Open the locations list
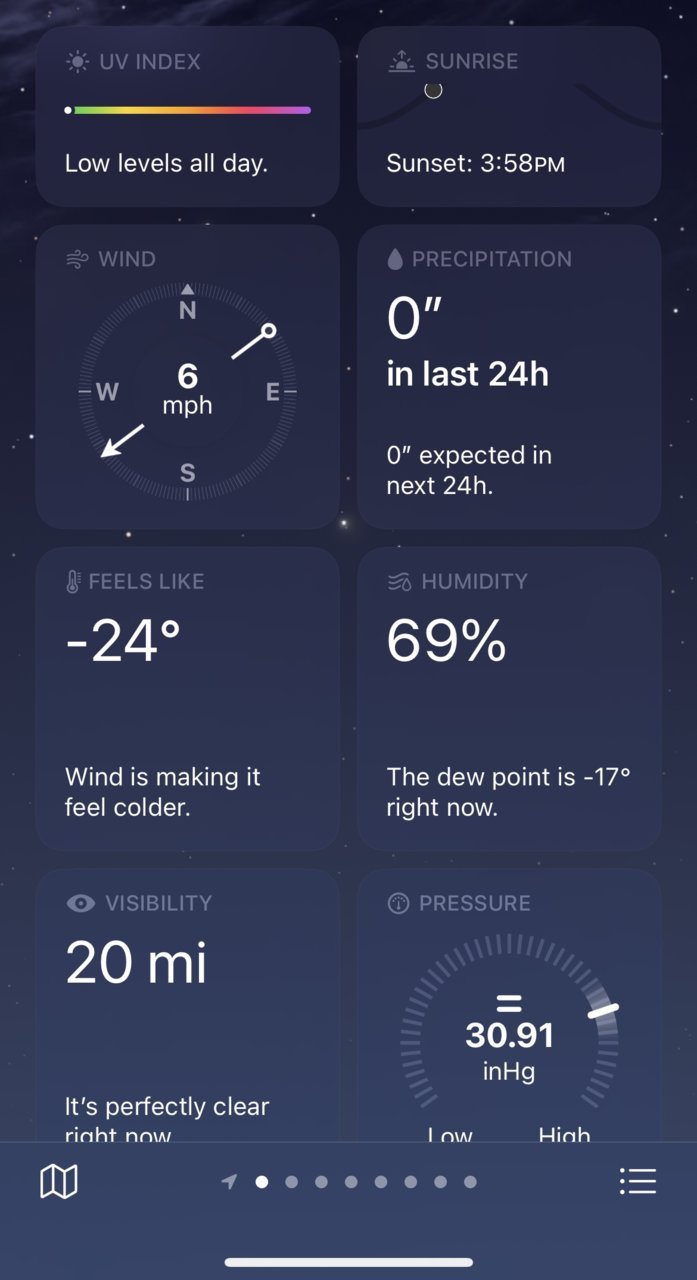This screenshot has height=1280, width=697. click(637, 1181)
